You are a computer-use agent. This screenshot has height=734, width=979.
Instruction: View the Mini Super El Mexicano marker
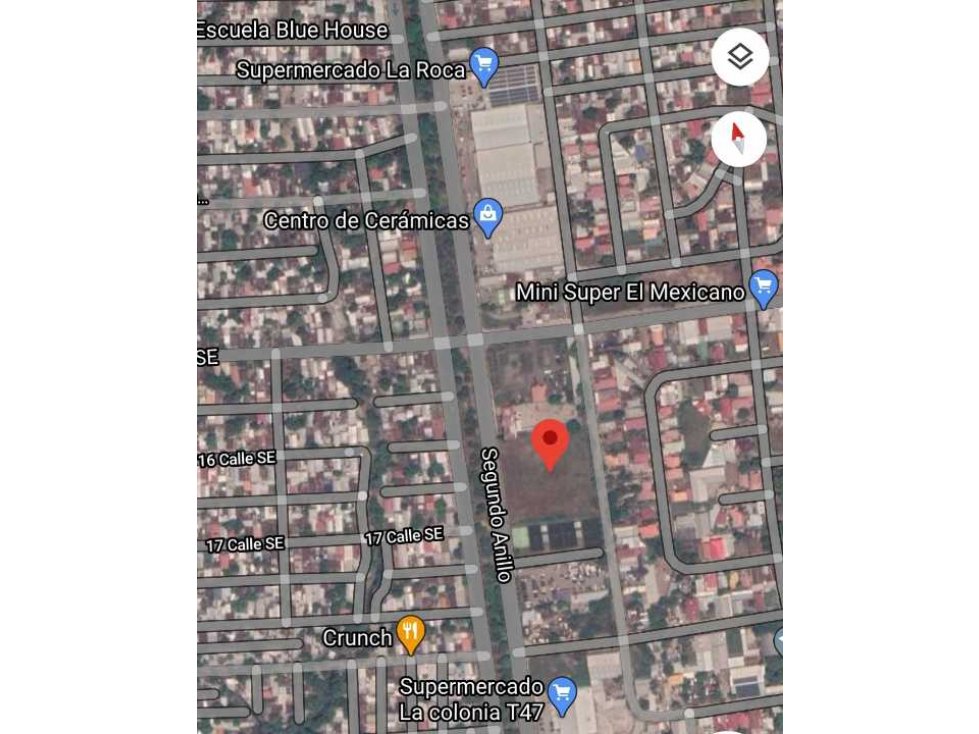pyautogui.click(x=763, y=288)
